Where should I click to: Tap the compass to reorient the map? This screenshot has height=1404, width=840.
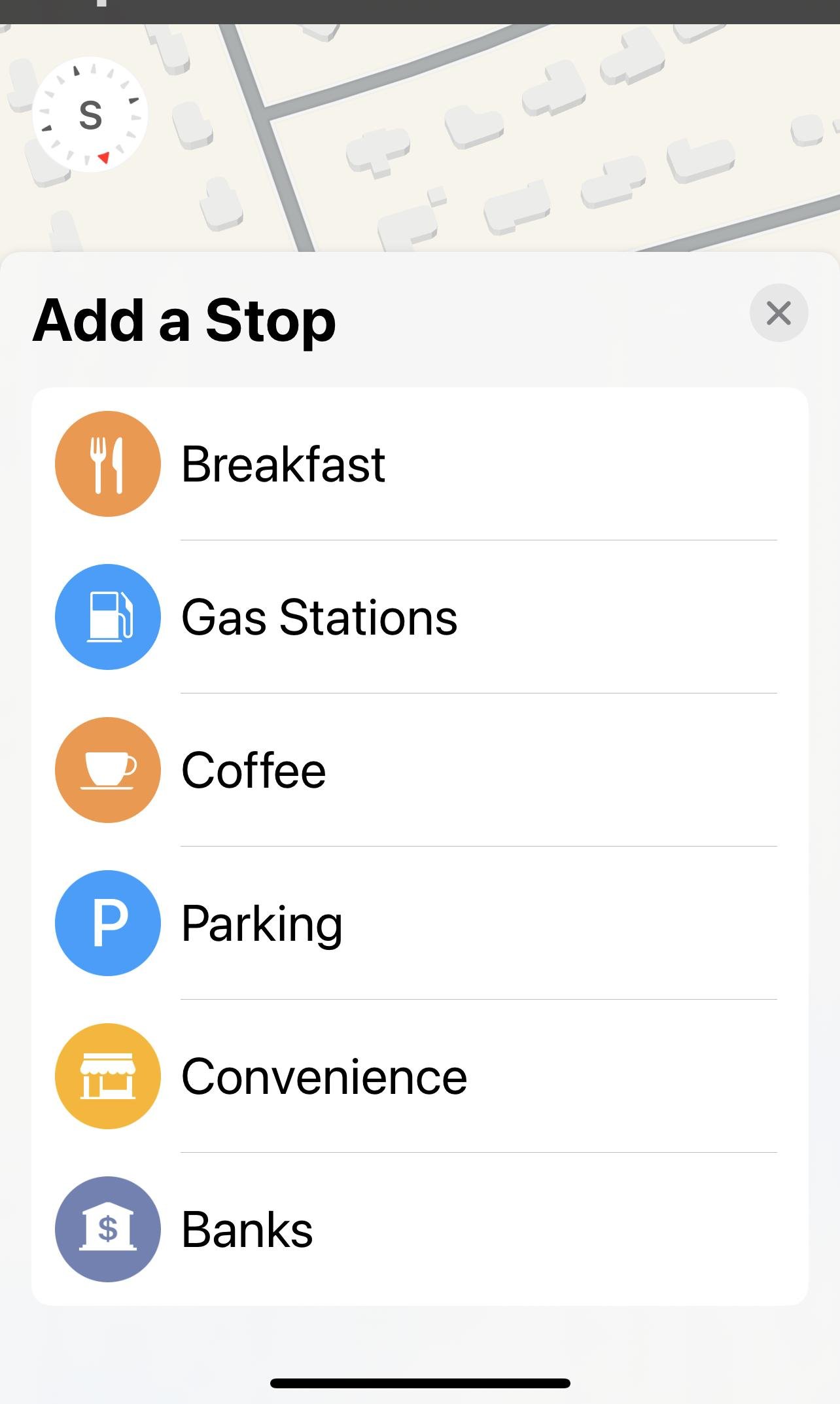[90, 115]
